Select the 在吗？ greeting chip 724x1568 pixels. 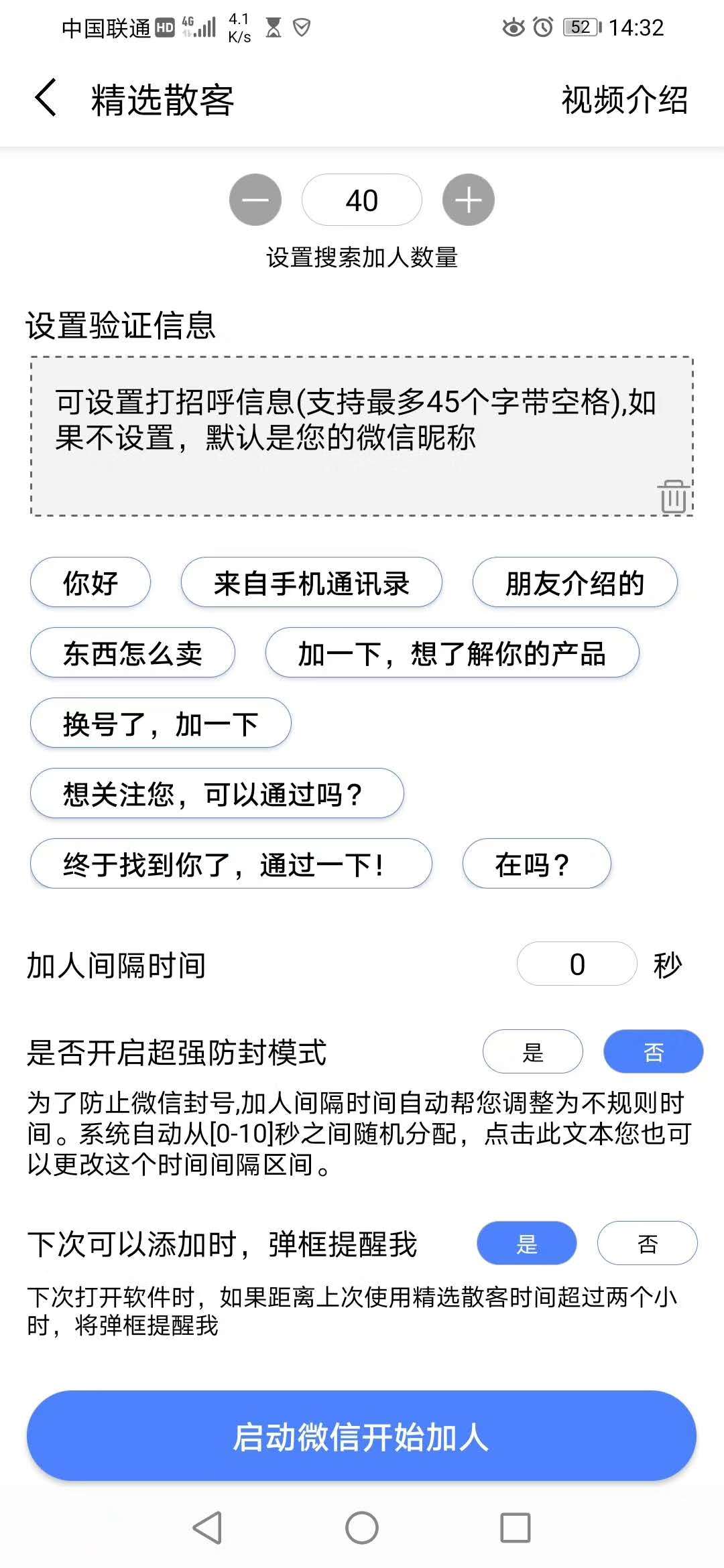click(x=536, y=864)
